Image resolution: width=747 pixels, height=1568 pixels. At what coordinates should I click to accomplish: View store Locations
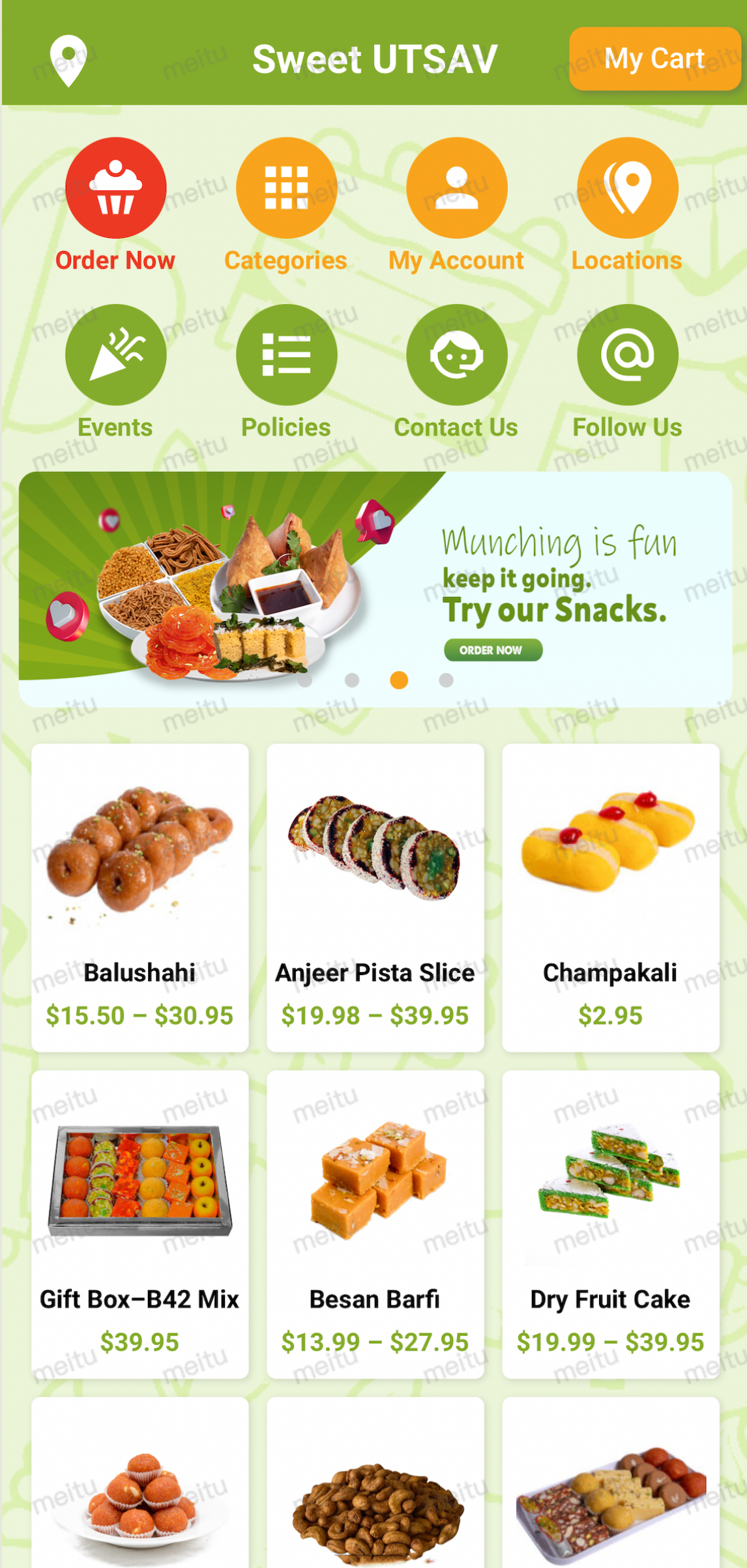coord(627,203)
